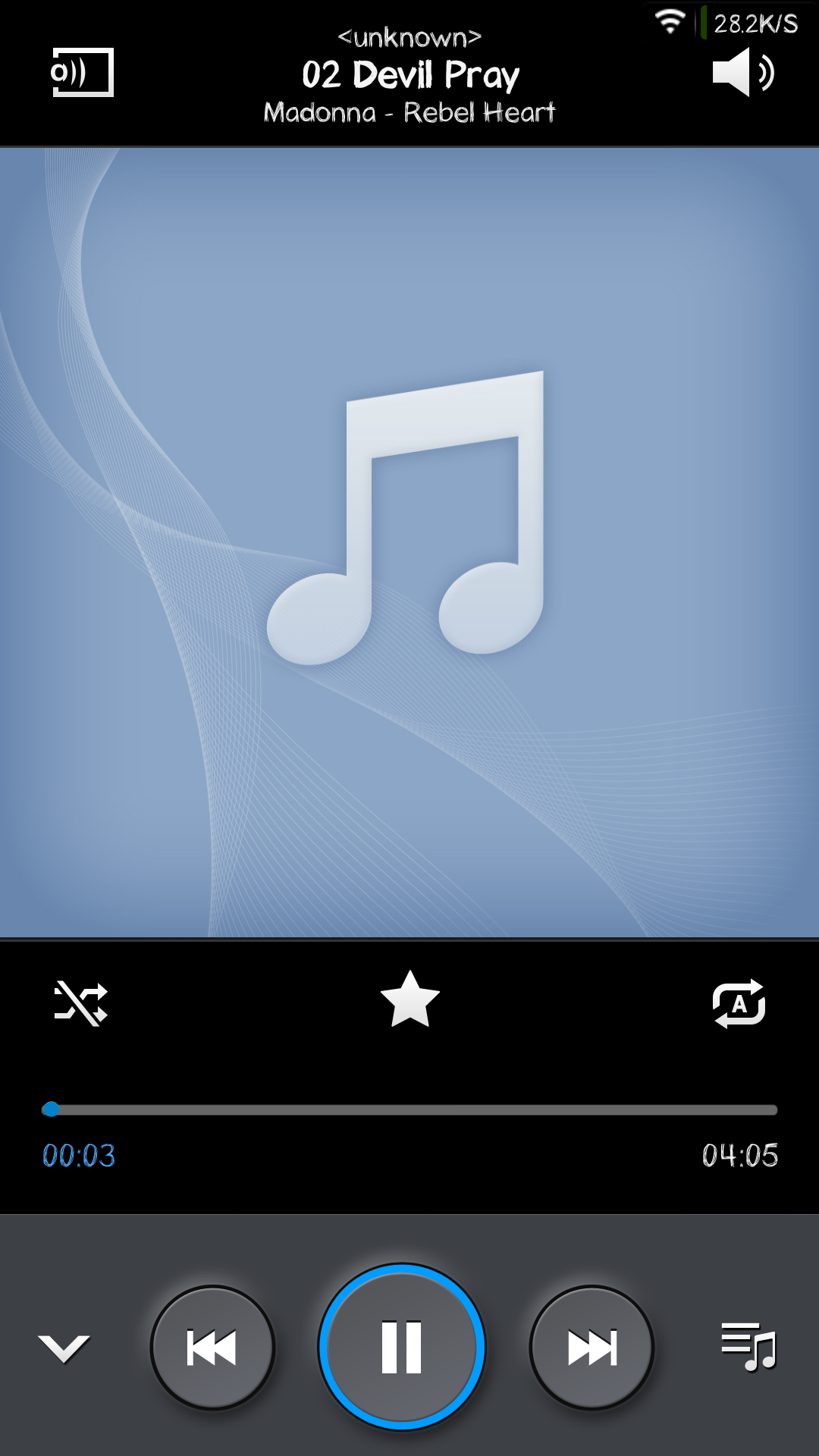Go to the previous track
819x1456 pixels.
click(x=212, y=1348)
